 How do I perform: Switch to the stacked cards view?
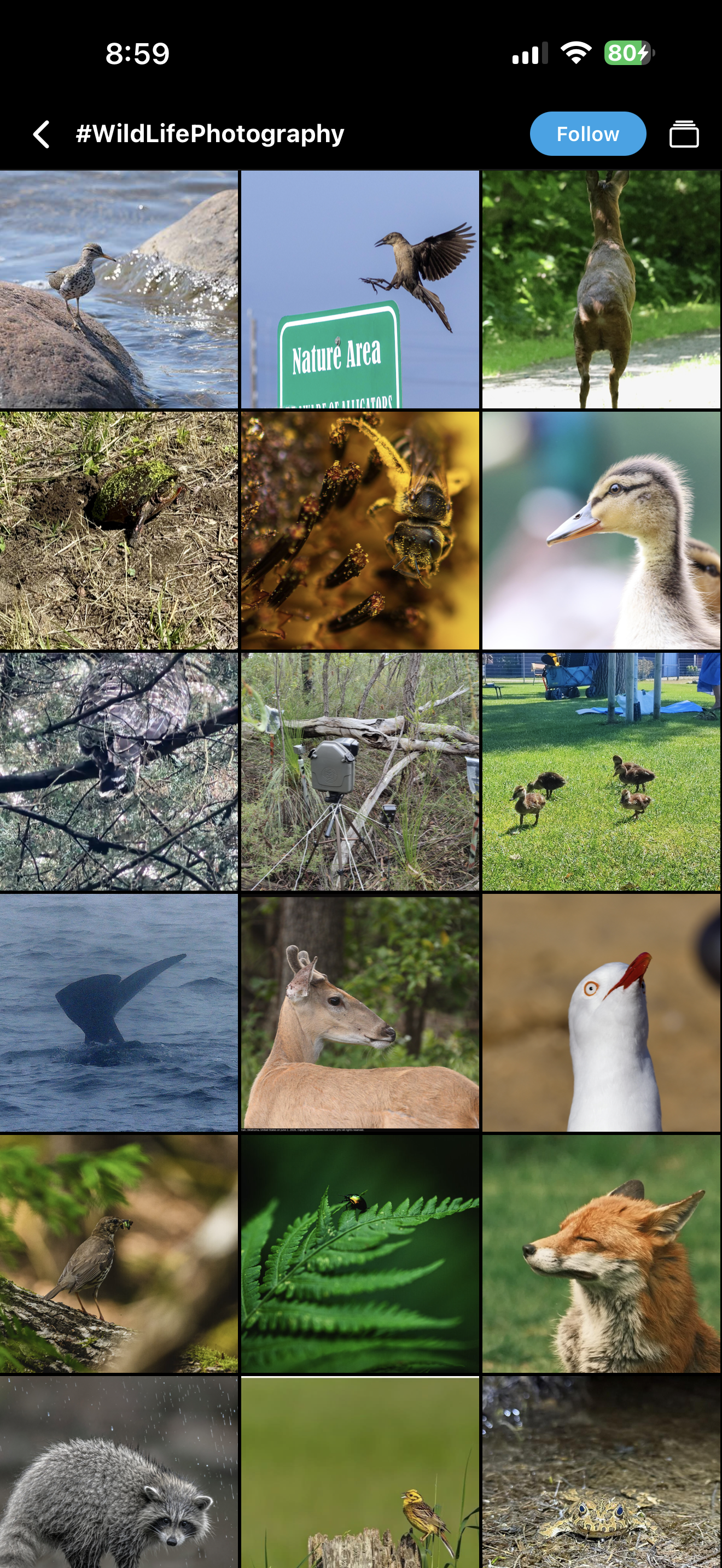coord(684,134)
